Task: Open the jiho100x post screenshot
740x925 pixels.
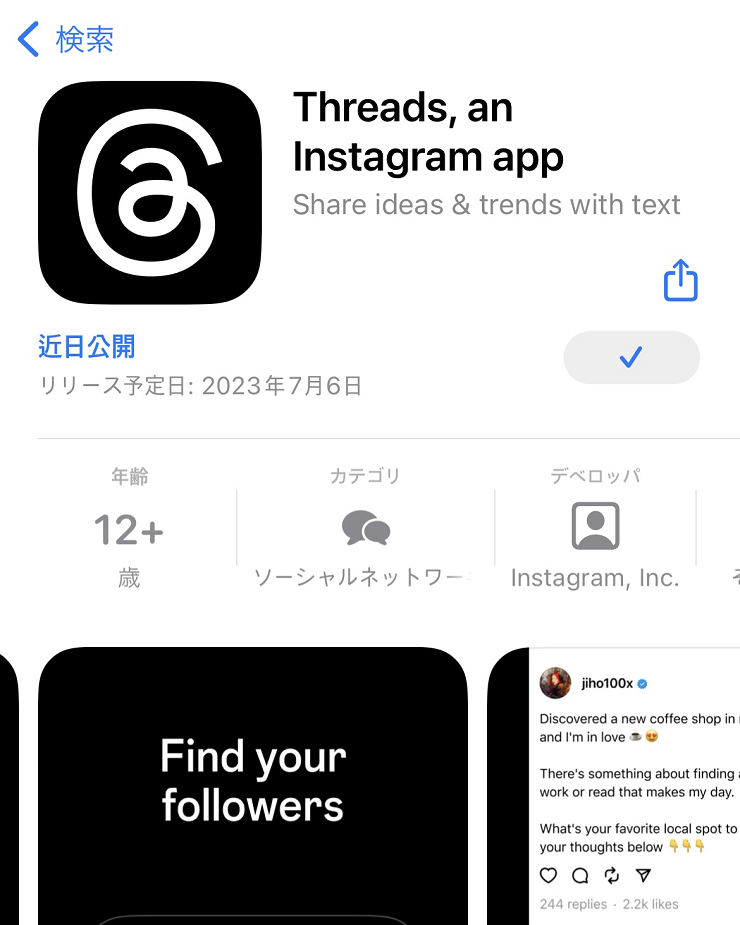Action: 614,785
